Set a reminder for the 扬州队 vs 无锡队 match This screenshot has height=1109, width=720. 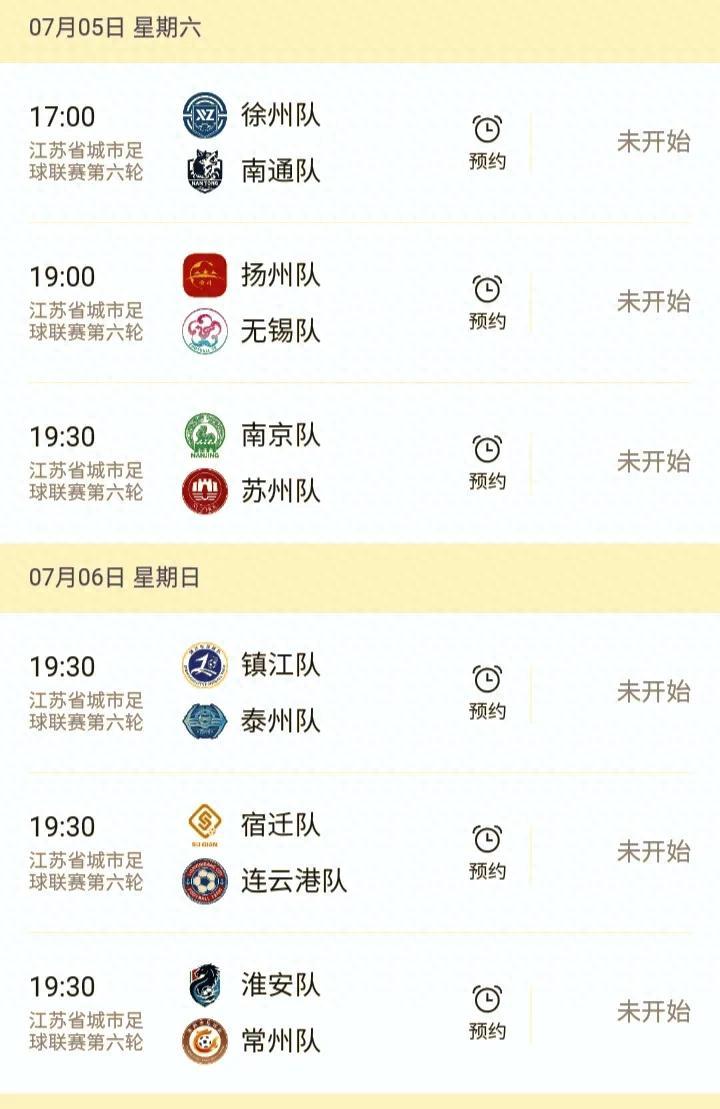[x=487, y=302]
